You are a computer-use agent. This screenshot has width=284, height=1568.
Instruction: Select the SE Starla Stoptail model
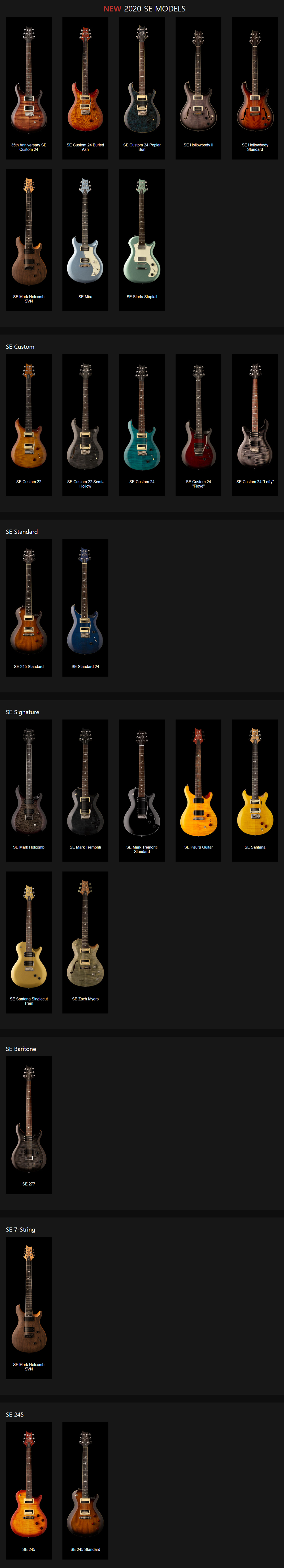point(142,240)
